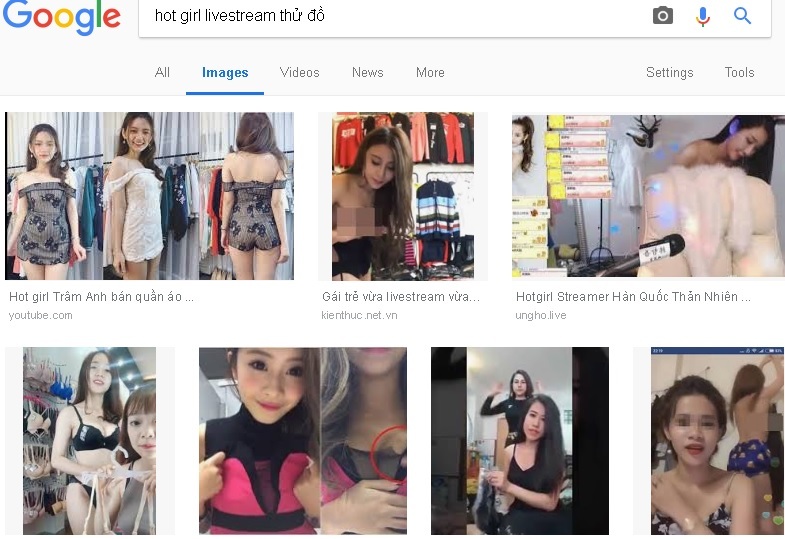Screen dimensions: 785x539
Task: Switch to the Videos tab
Action: pyautogui.click(x=299, y=72)
